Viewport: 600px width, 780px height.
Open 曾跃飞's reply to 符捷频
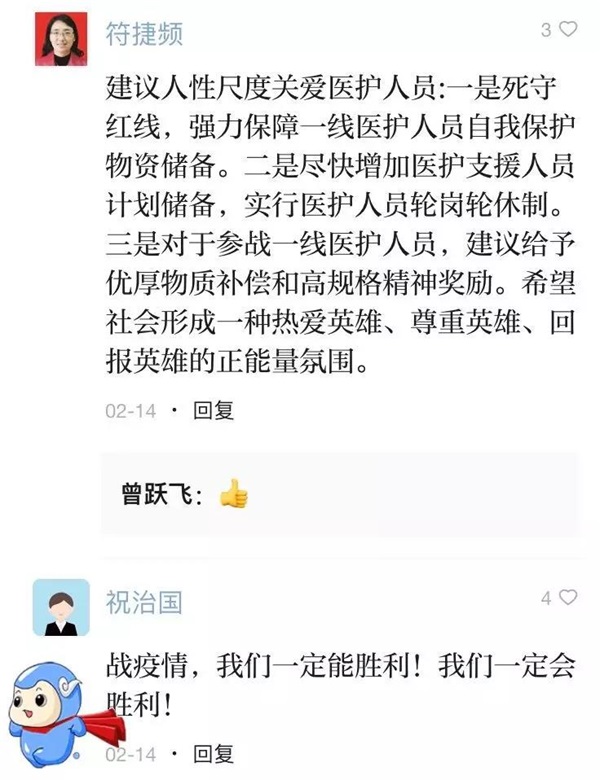[x=185, y=494]
